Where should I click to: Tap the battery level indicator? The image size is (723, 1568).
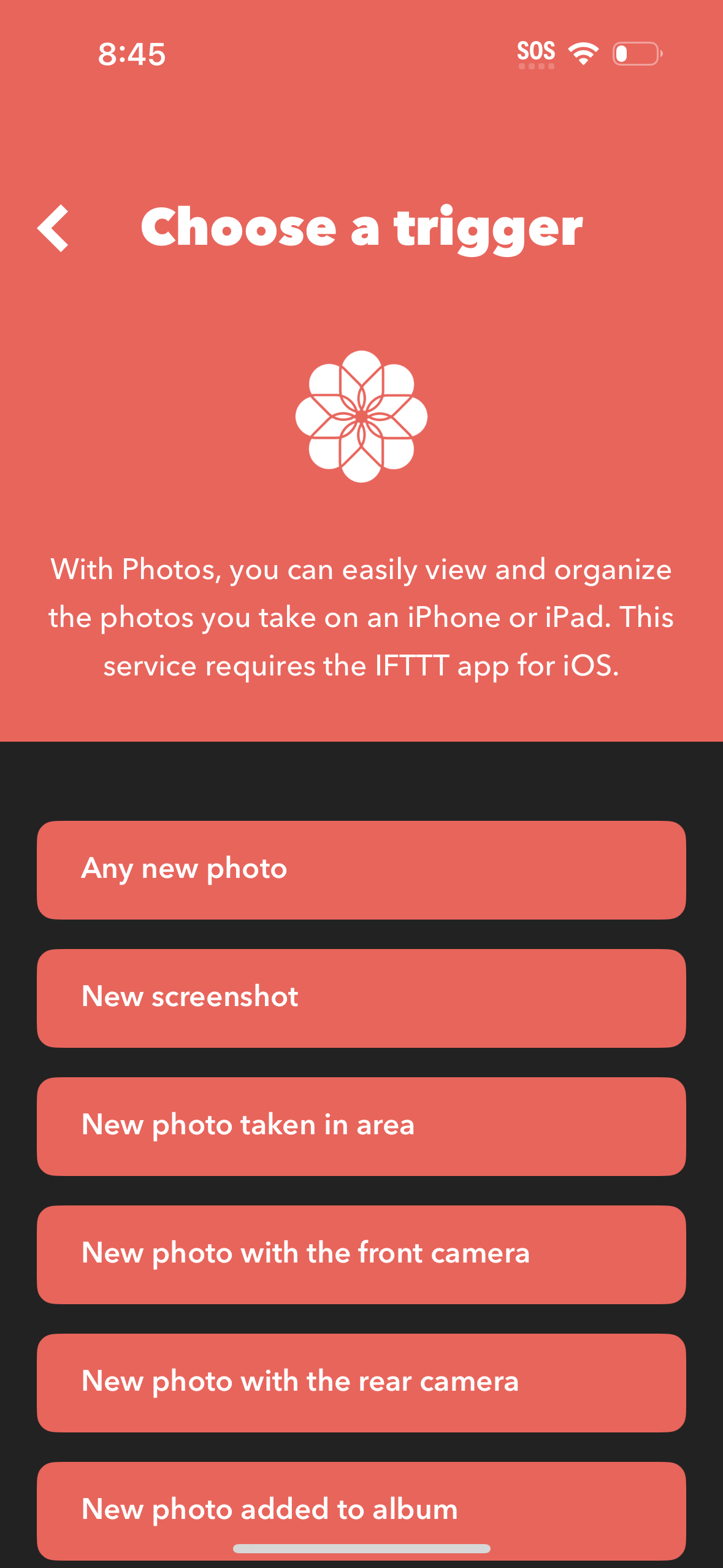pos(637,55)
